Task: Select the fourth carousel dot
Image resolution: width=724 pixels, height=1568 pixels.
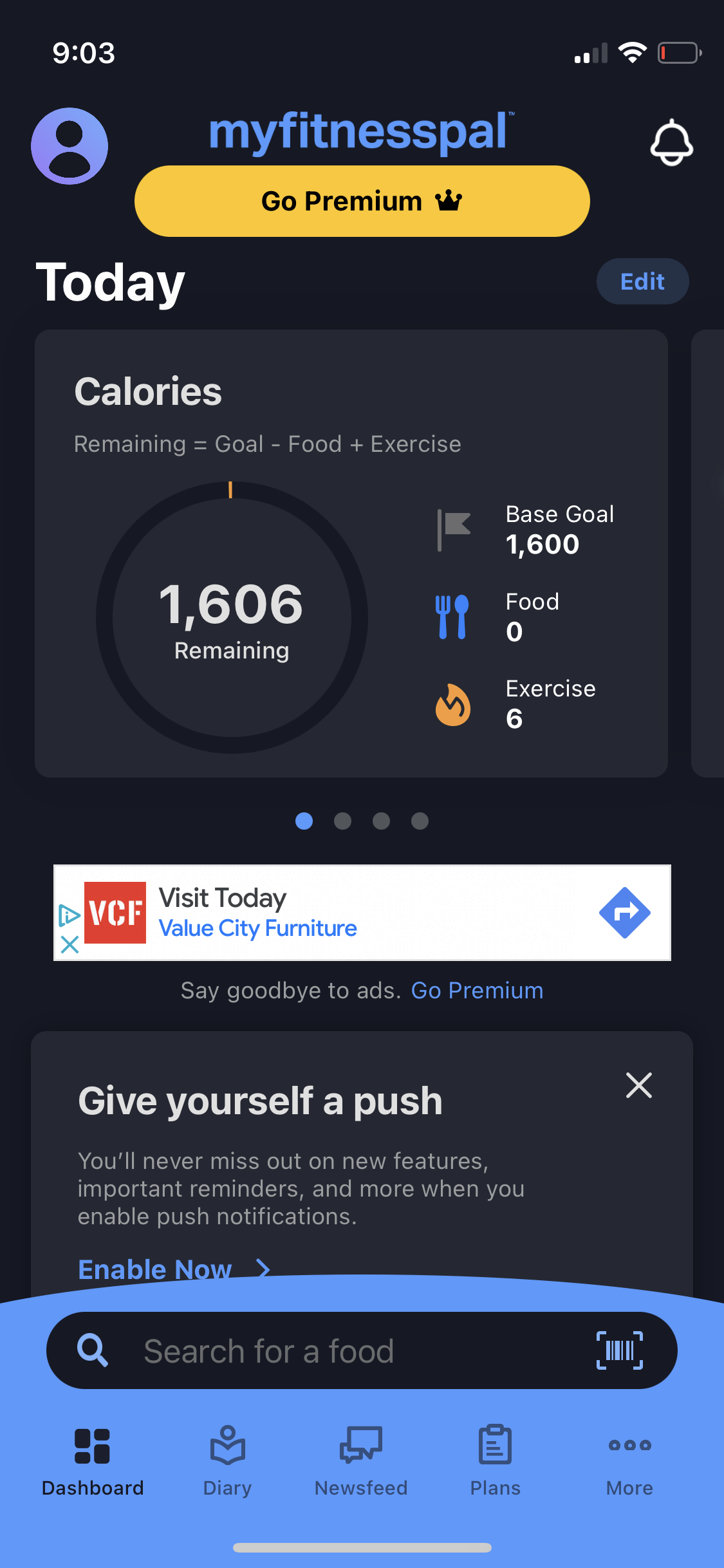Action: pyautogui.click(x=420, y=821)
